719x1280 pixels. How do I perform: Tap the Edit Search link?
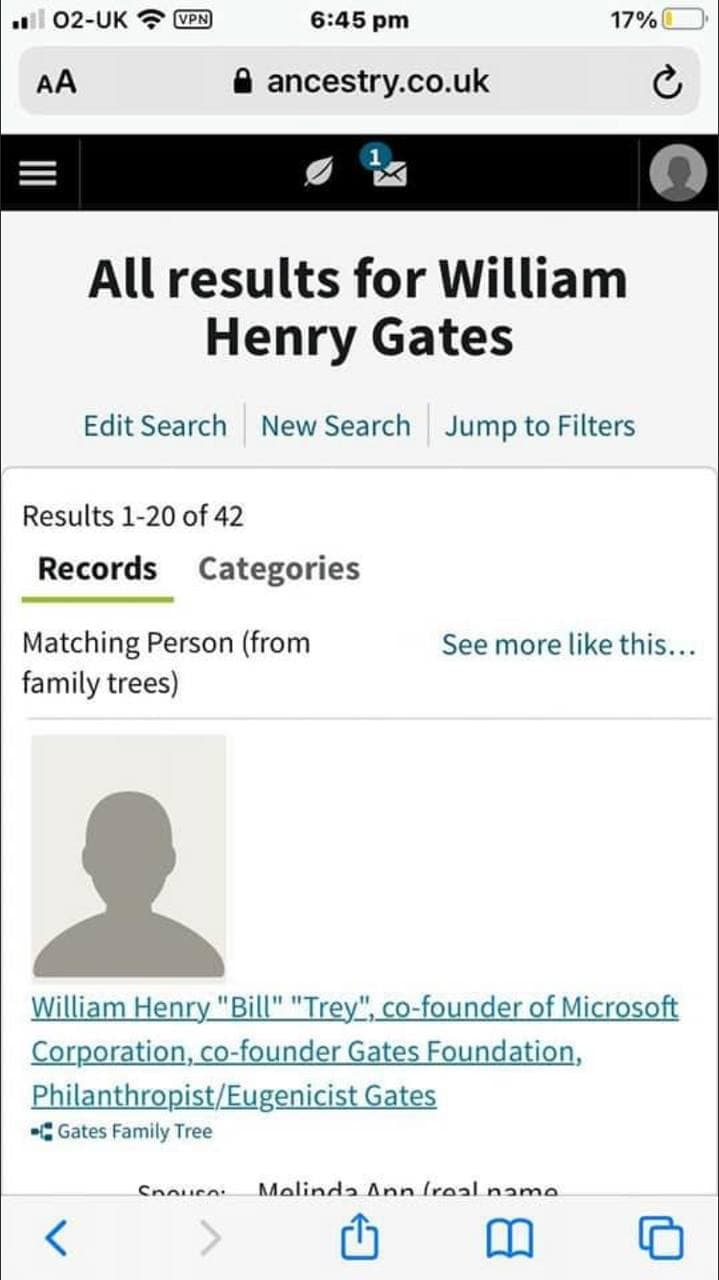pos(155,426)
